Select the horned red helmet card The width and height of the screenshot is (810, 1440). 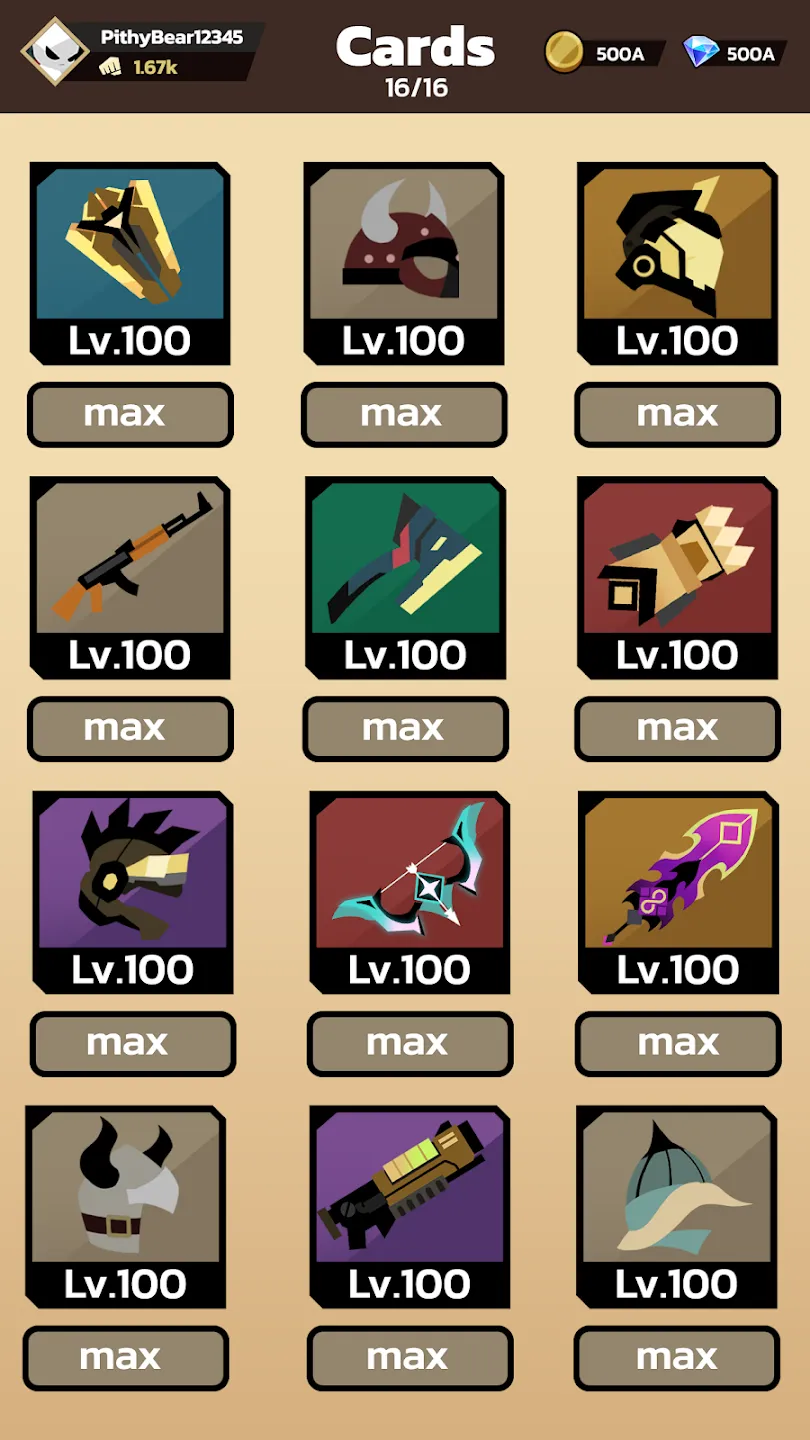(x=404, y=264)
